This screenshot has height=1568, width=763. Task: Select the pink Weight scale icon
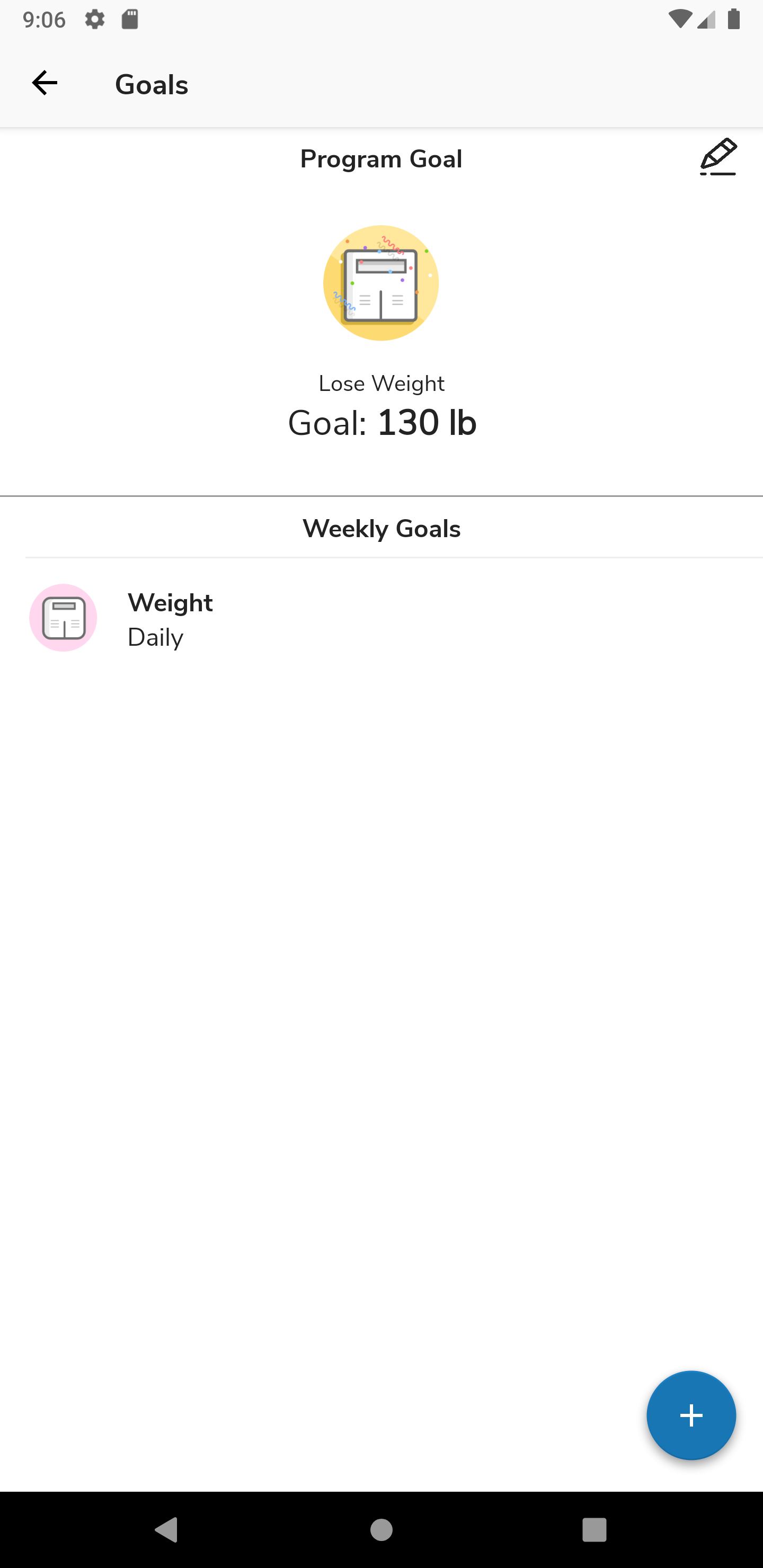(63, 617)
